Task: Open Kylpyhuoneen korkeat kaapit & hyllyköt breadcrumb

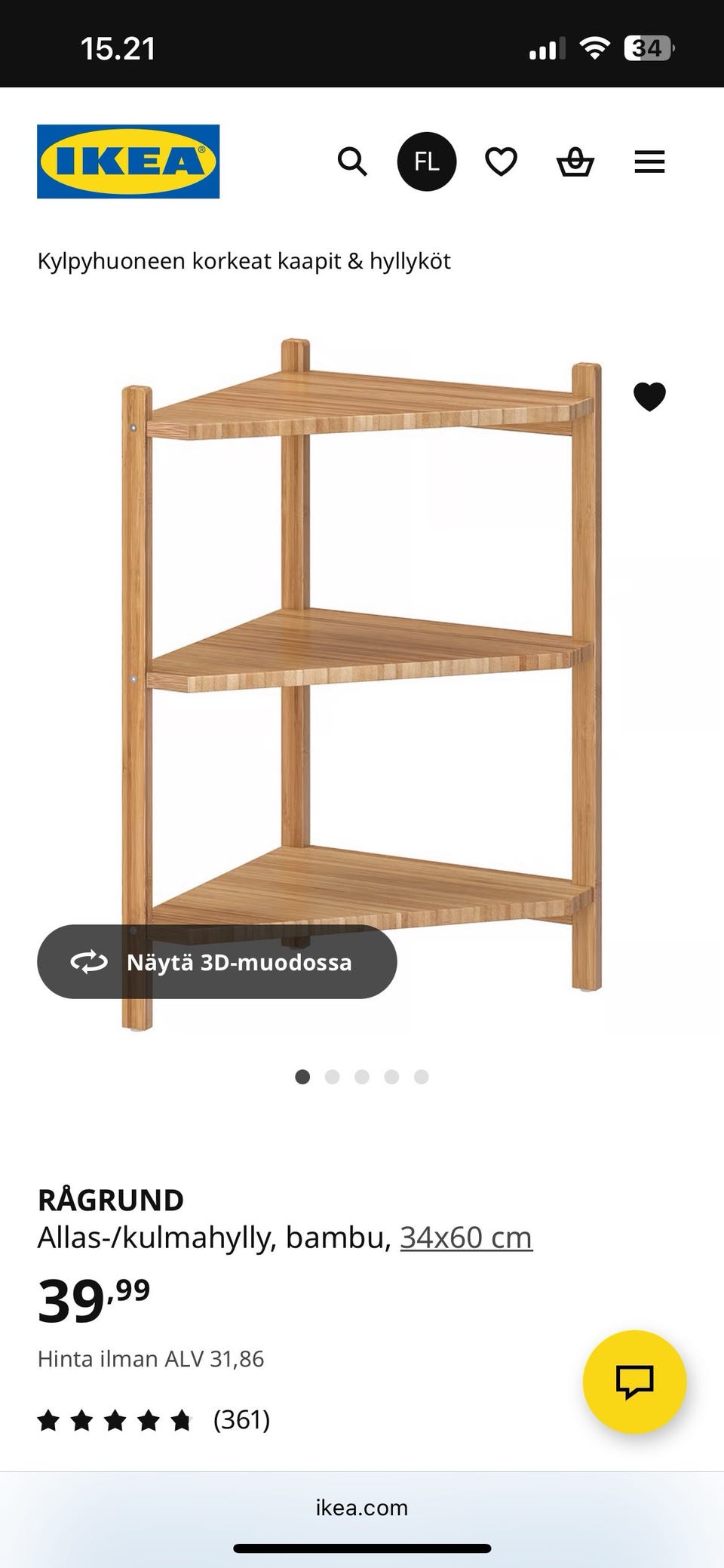Action: click(x=244, y=261)
